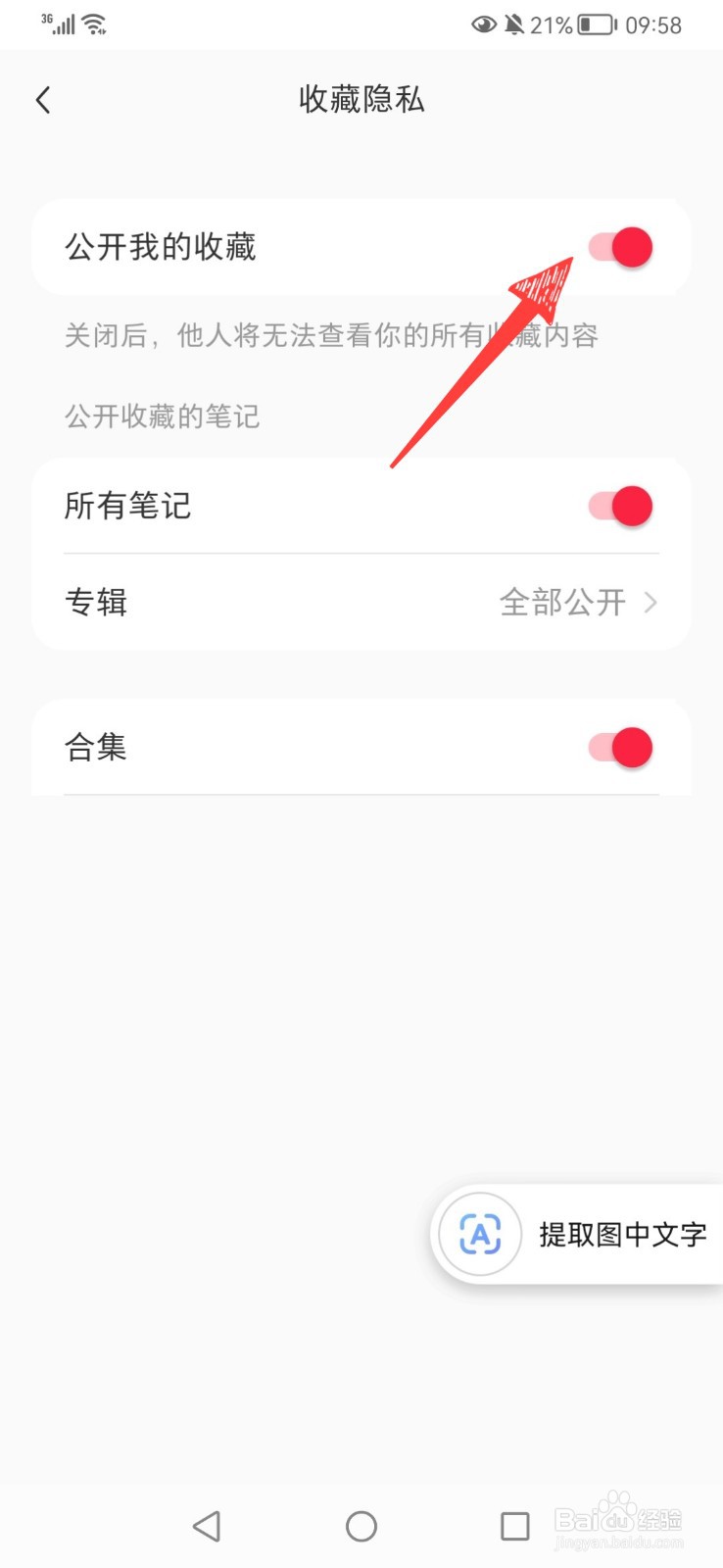The image size is (723, 1568).
Task: Tap the cellular signal strength icon
Action: tap(64, 24)
